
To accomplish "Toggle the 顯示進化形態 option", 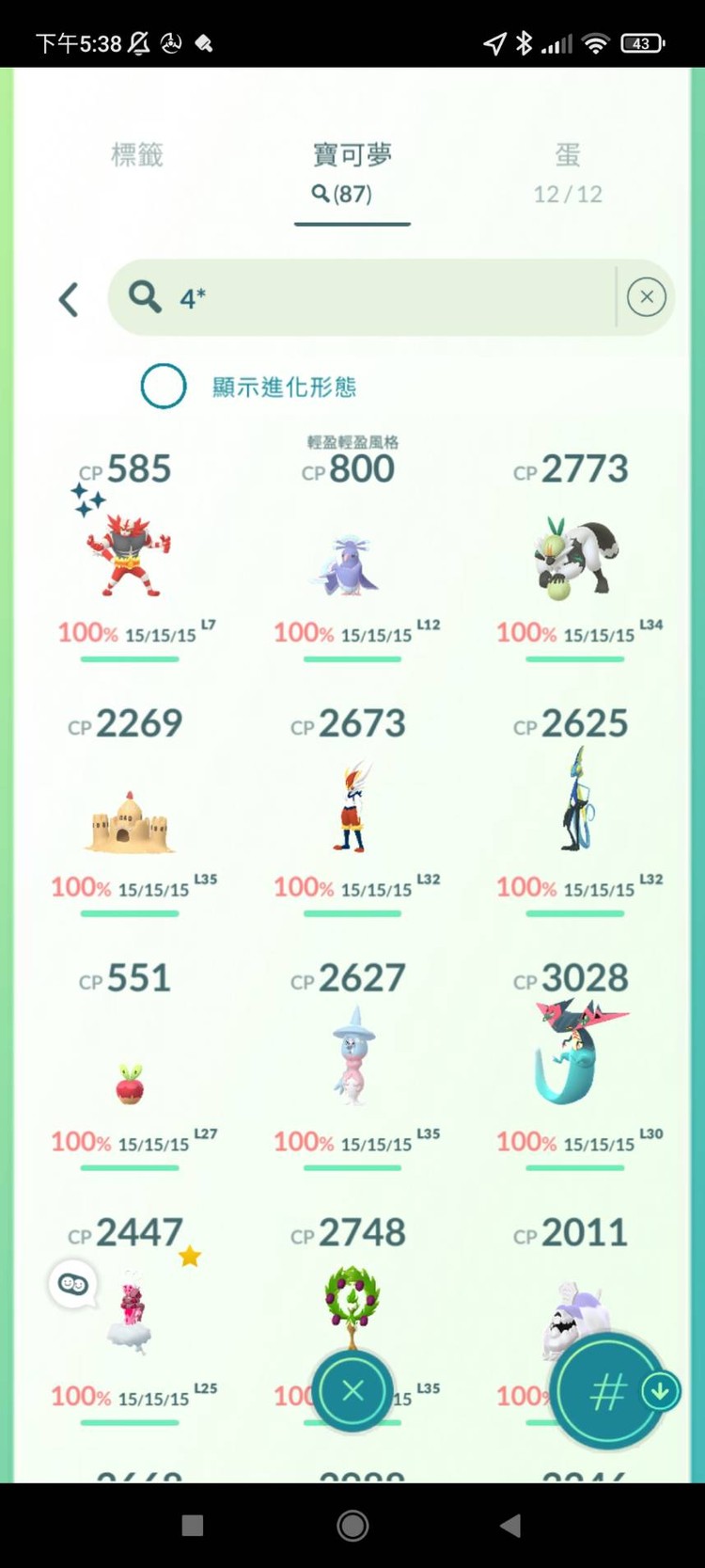I will [164, 387].
